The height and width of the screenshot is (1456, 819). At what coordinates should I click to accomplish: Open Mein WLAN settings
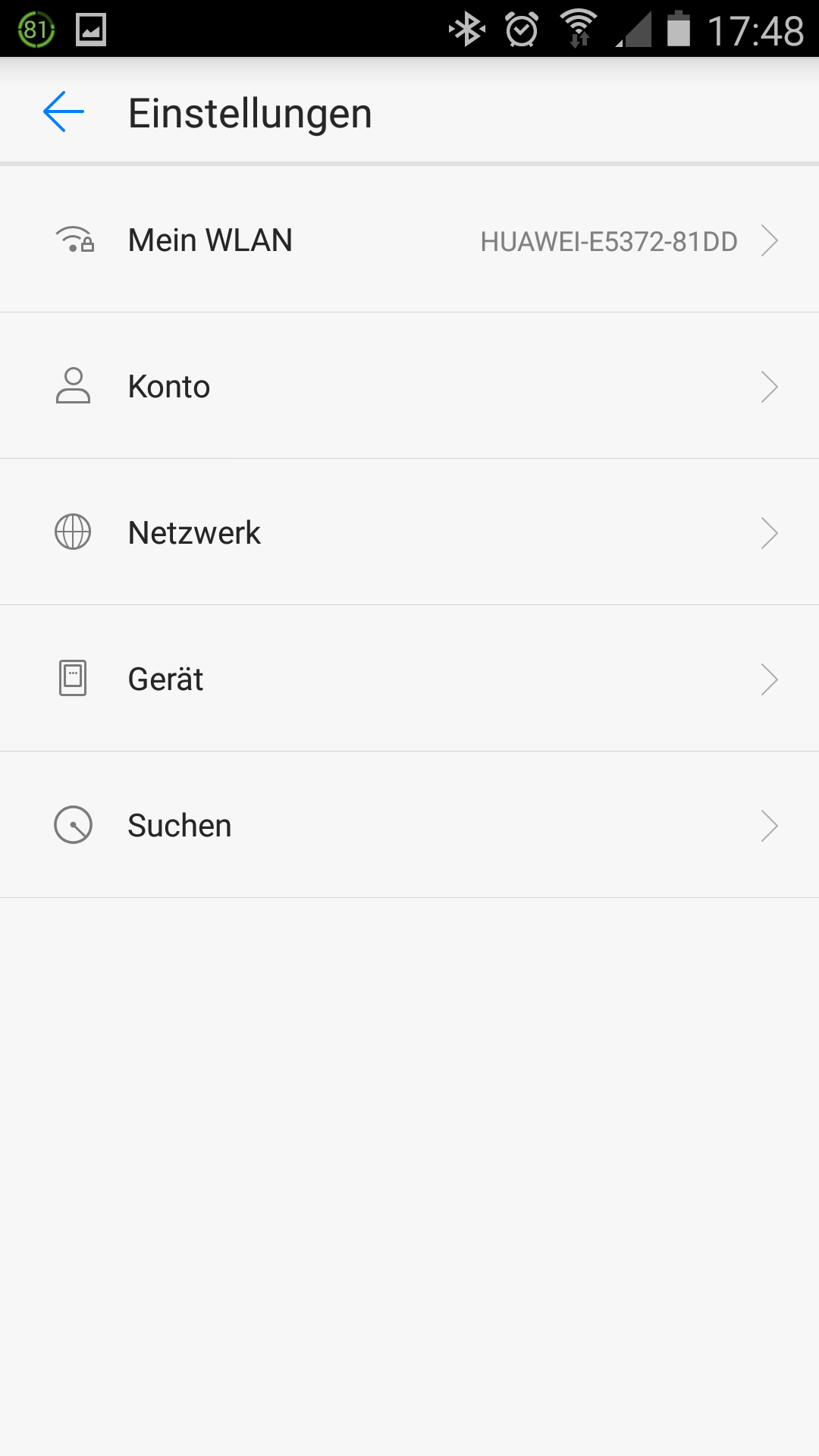(x=409, y=240)
